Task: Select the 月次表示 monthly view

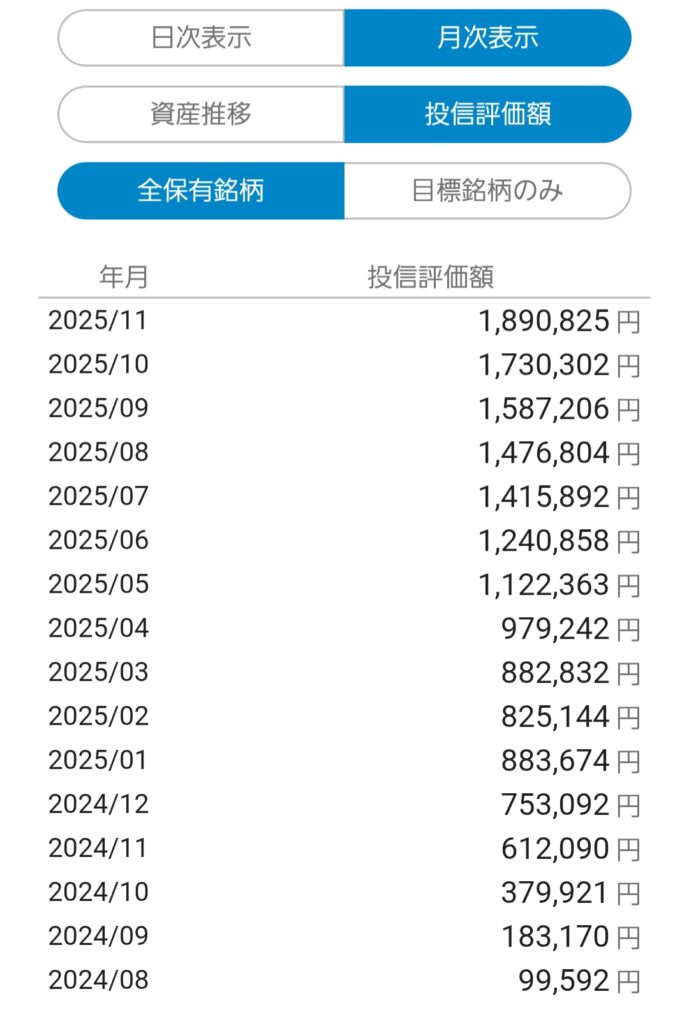Action: (x=487, y=38)
